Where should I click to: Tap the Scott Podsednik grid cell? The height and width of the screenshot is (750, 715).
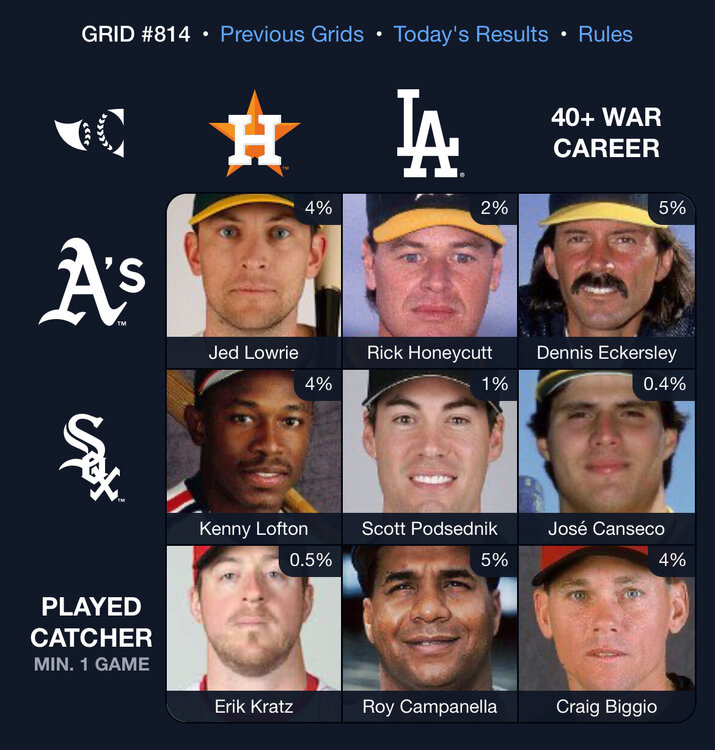point(430,457)
